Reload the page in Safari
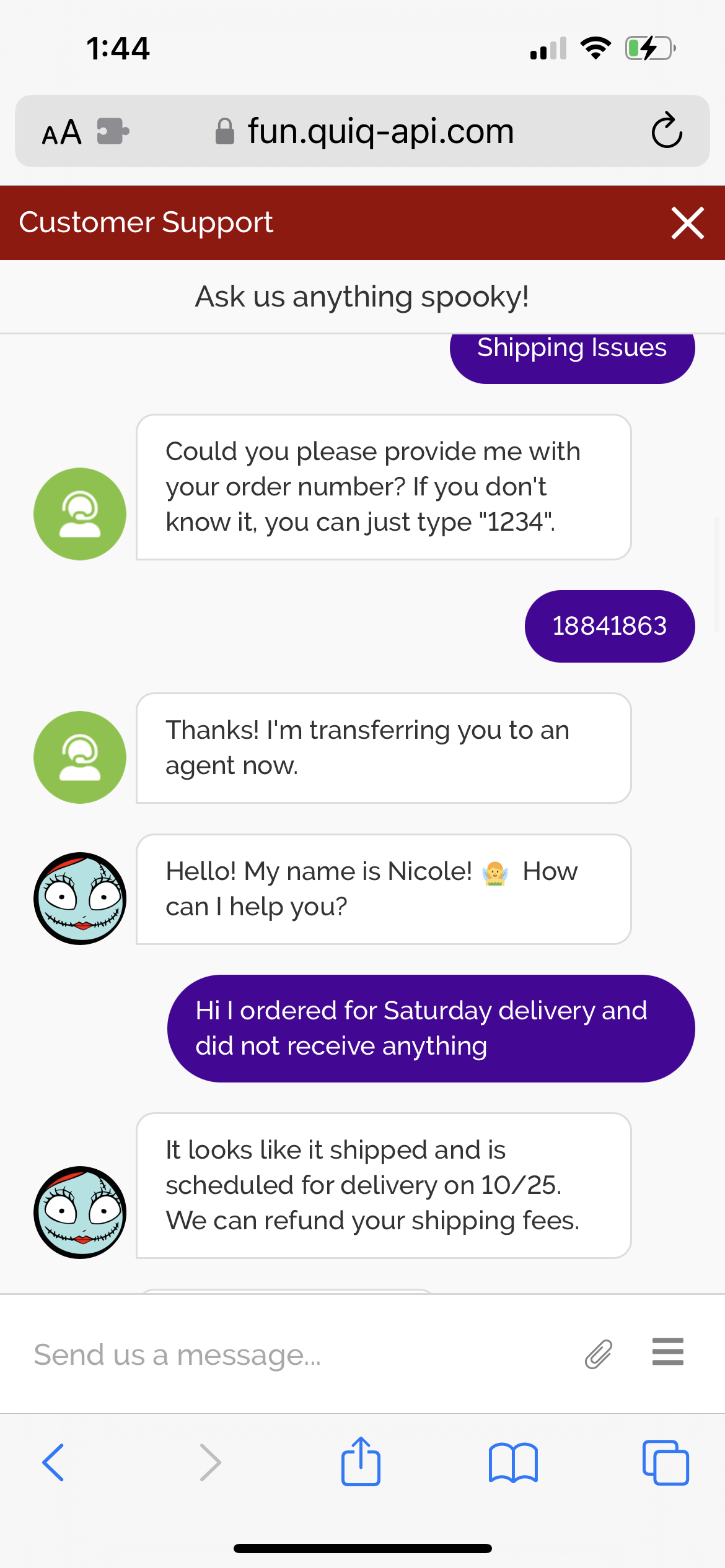The width and height of the screenshot is (725, 1568). (x=667, y=131)
